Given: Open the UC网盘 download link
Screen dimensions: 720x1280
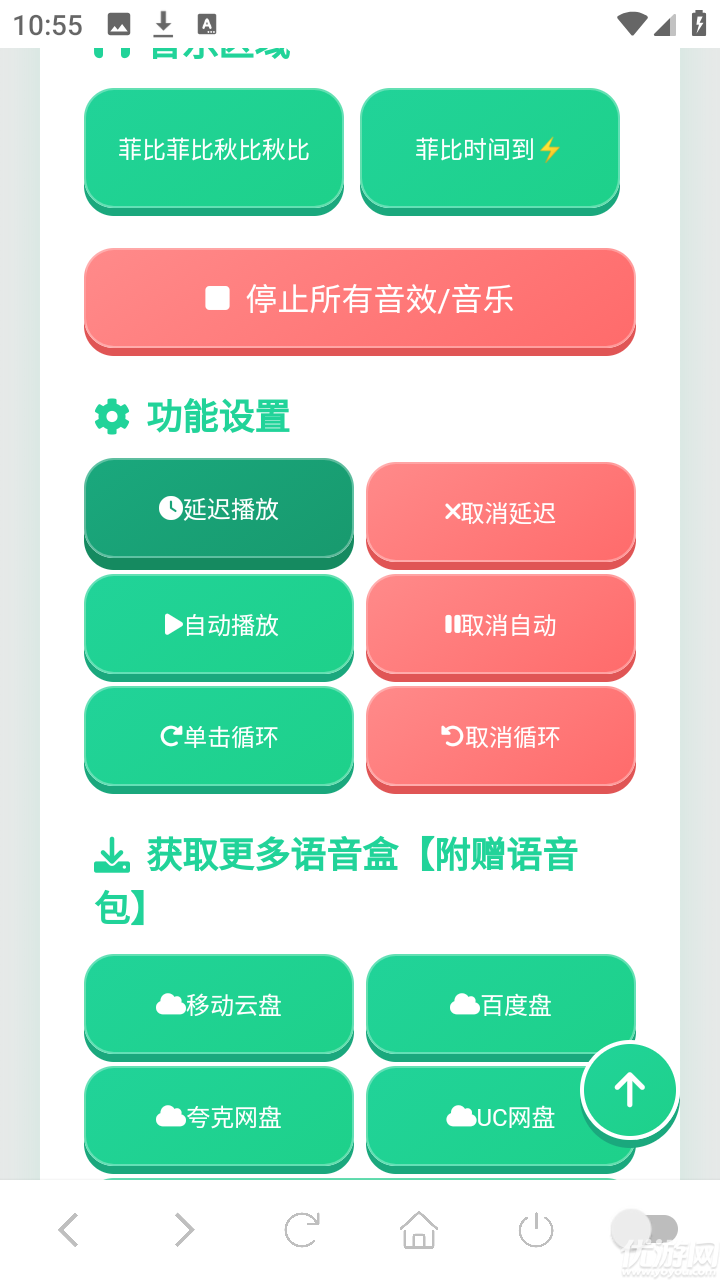Looking at the screenshot, I should 500,1117.
